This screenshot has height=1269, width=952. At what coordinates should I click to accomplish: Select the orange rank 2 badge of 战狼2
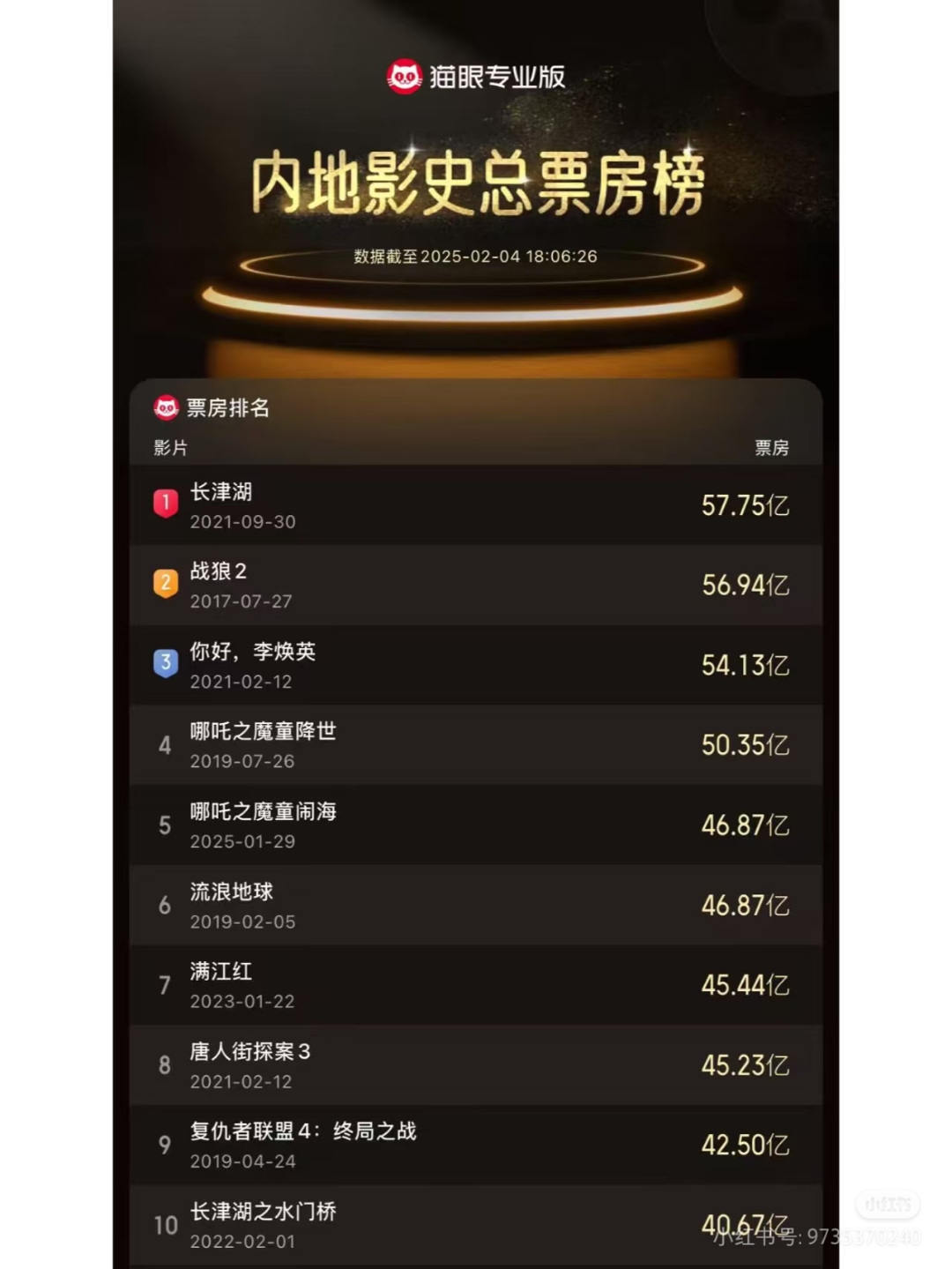[x=166, y=584]
